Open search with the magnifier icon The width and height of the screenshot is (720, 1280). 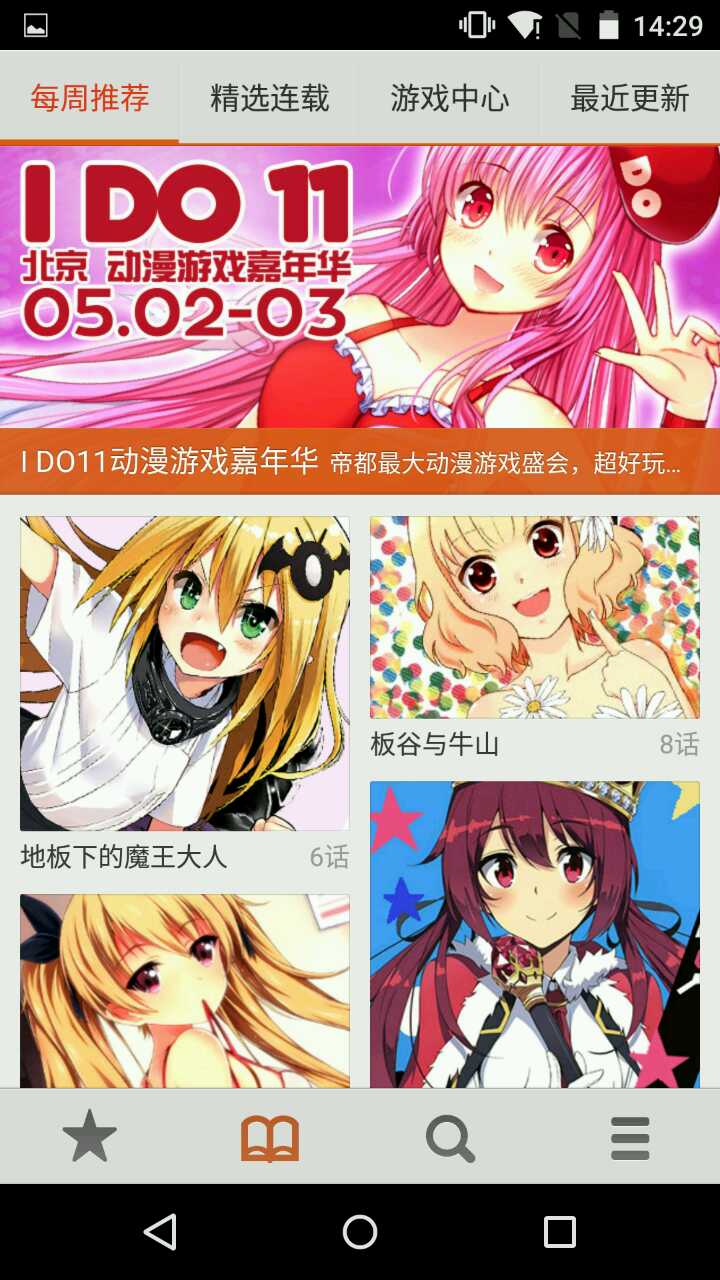pyautogui.click(x=450, y=1137)
